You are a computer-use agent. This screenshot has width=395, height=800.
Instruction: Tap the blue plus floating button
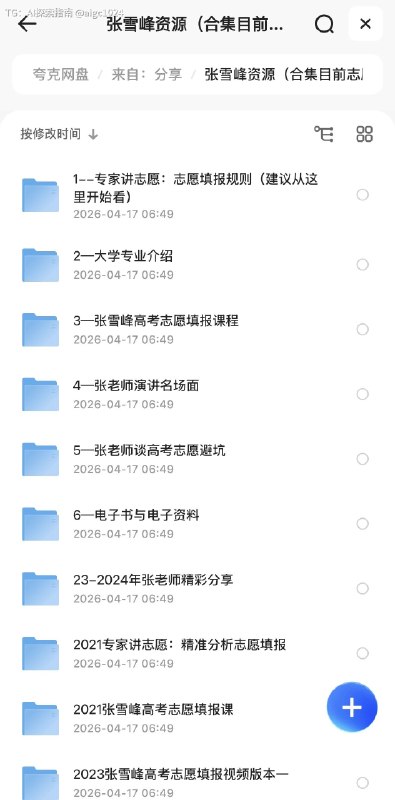click(x=352, y=707)
